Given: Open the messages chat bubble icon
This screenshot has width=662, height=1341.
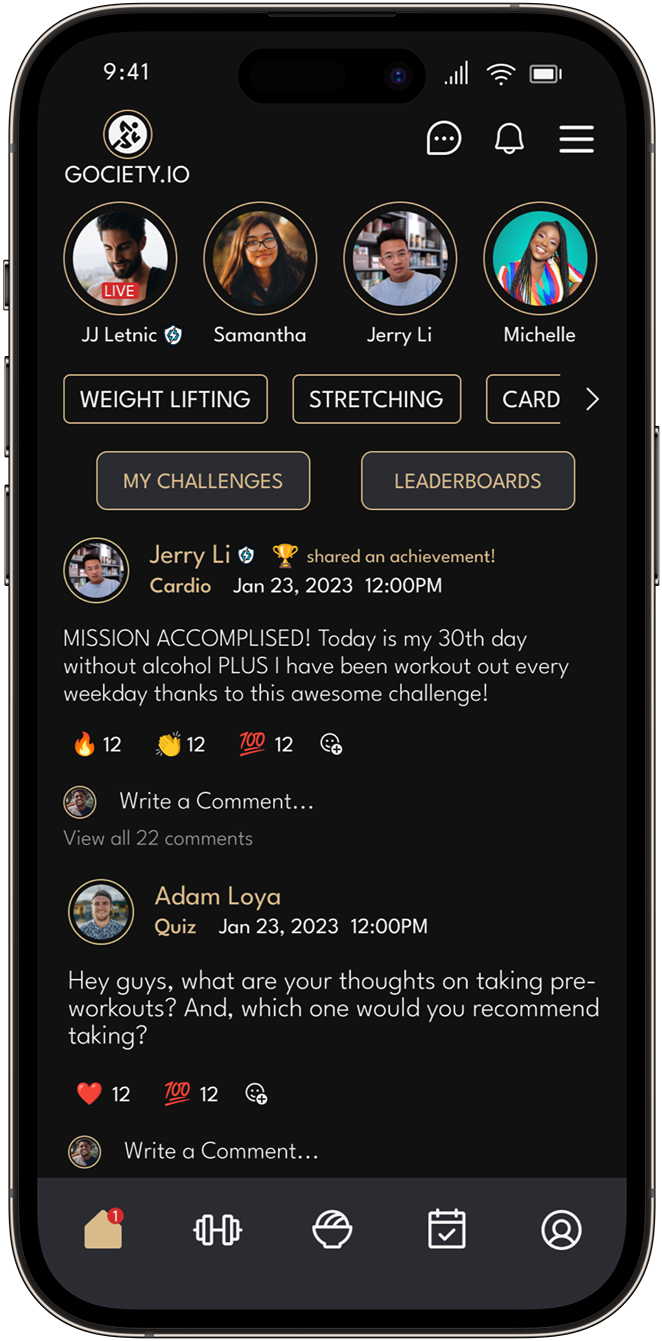Looking at the screenshot, I should point(444,139).
